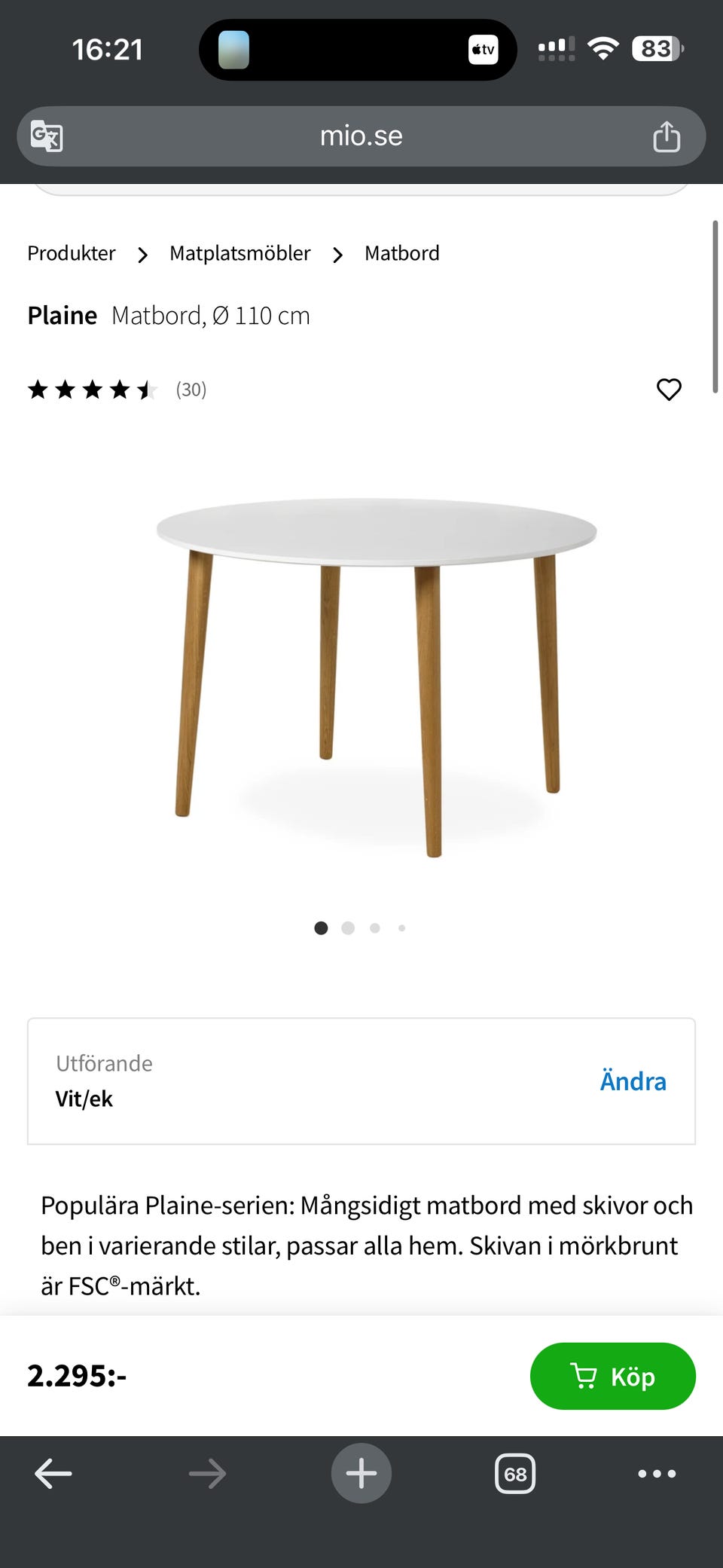723x1568 pixels.
Task: Open a new tab with the plus icon
Action: click(361, 1474)
